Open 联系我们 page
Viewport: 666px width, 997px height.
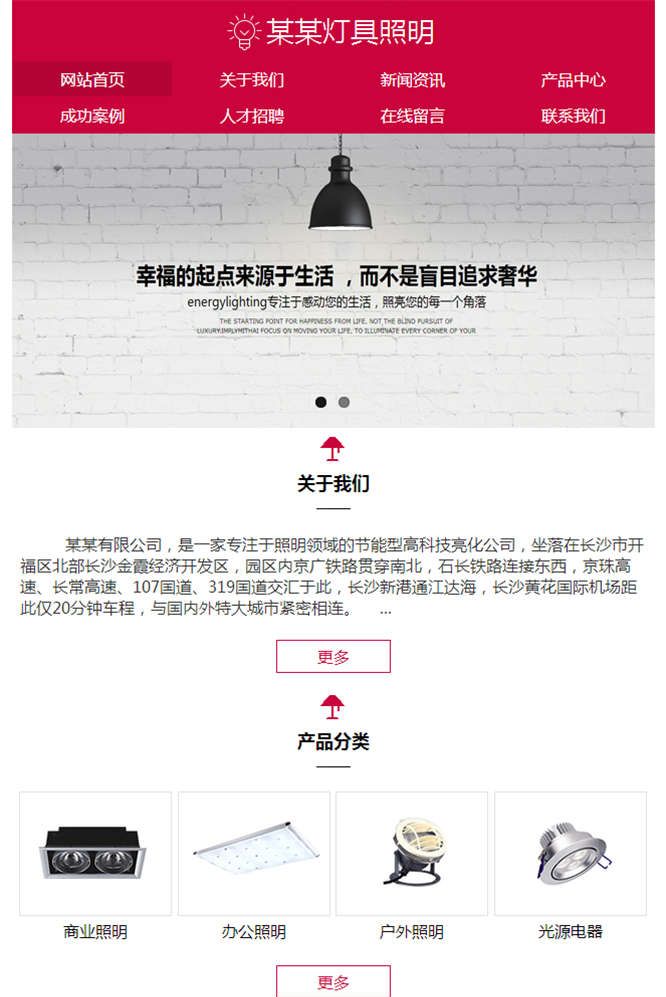click(573, 116)
